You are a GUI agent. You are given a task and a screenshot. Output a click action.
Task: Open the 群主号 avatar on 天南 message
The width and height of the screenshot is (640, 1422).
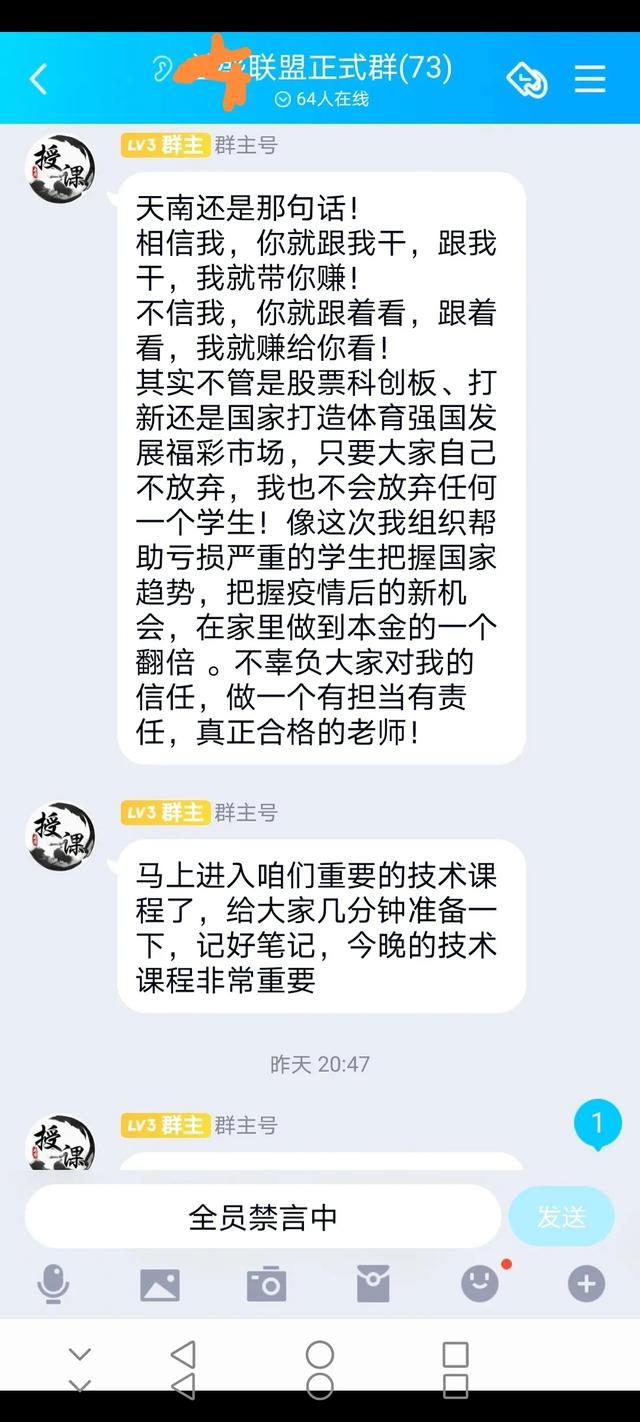(60, 168)
